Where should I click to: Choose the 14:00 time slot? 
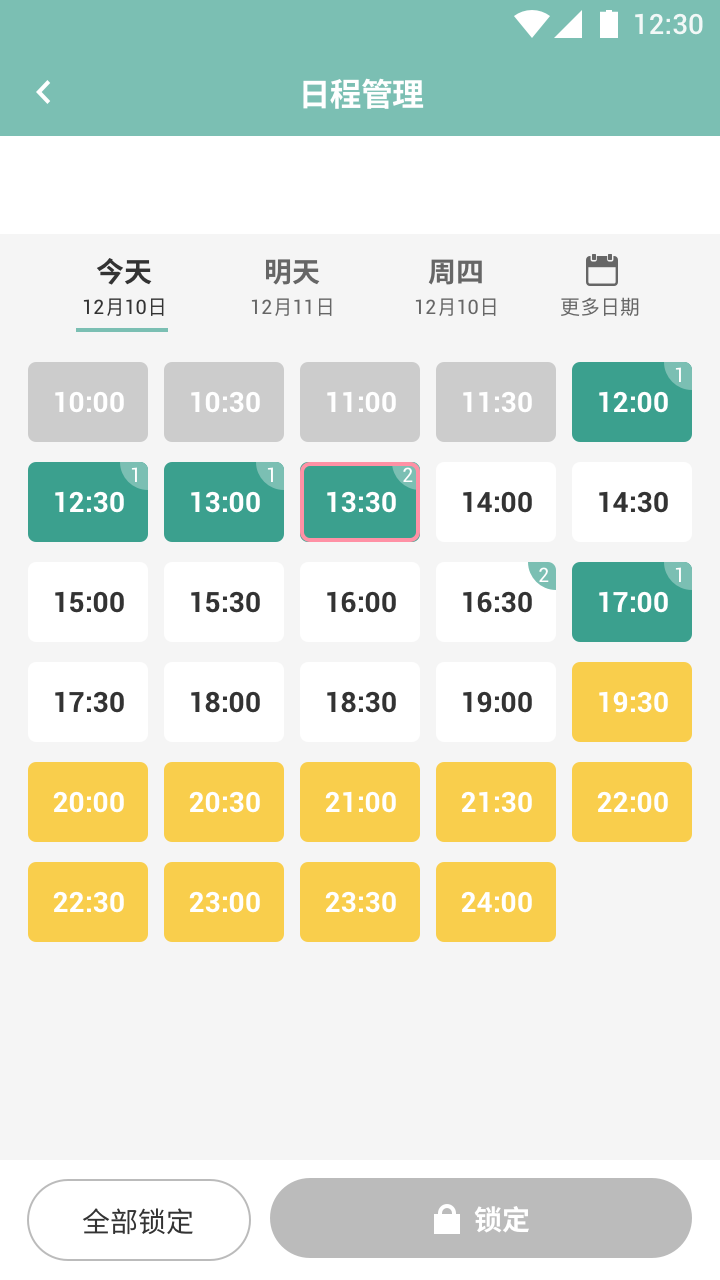tap(496, 502)
